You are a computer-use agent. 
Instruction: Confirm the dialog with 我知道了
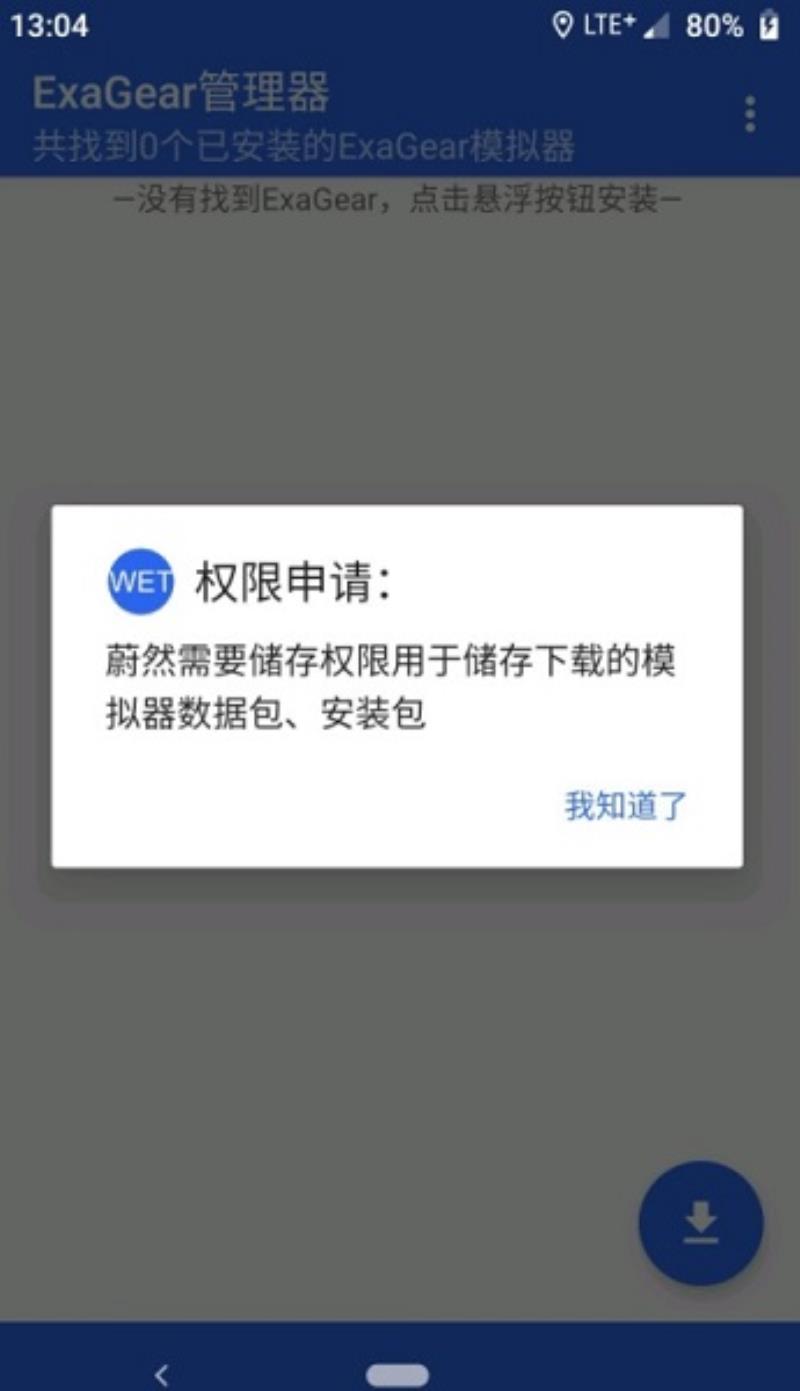[x=626, y=805]
